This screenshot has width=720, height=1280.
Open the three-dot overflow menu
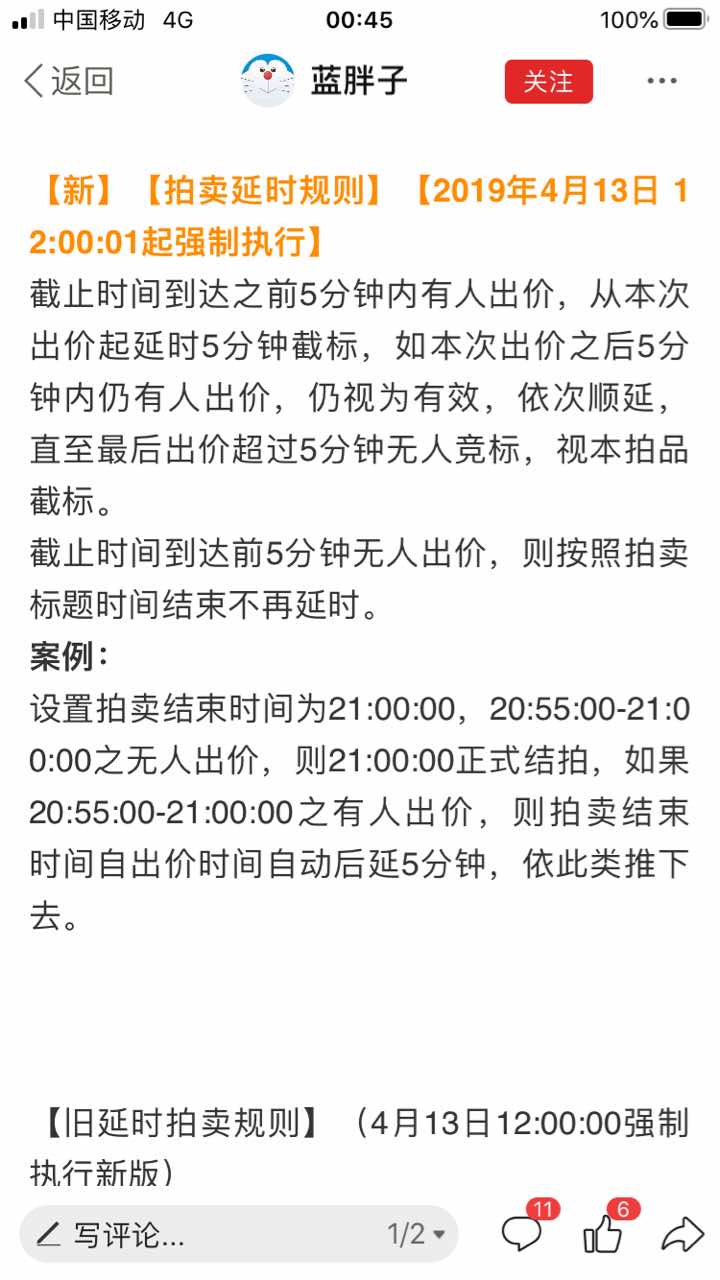[662, 81]
